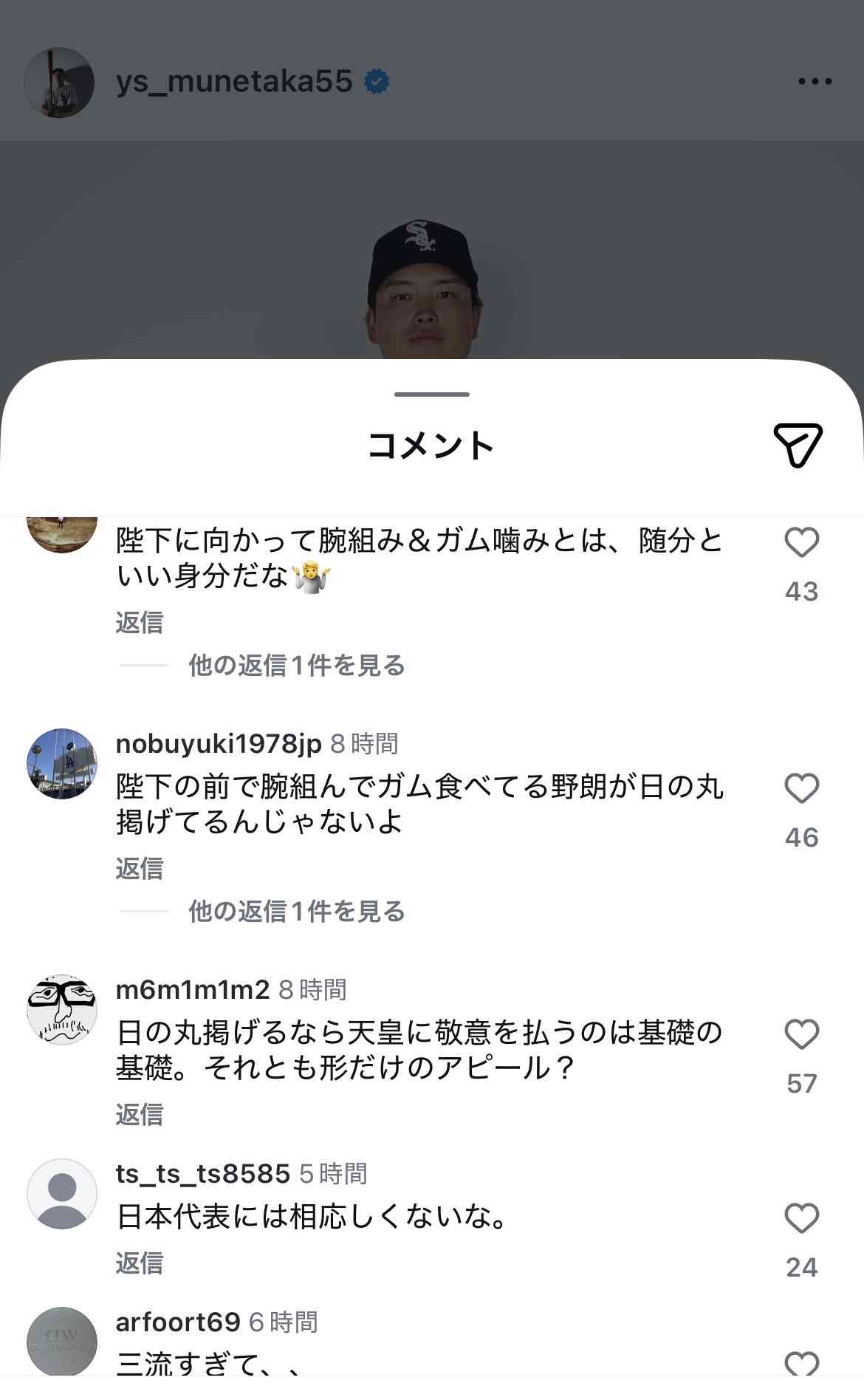Open the three-dot overflow menu

coord(815,81)
